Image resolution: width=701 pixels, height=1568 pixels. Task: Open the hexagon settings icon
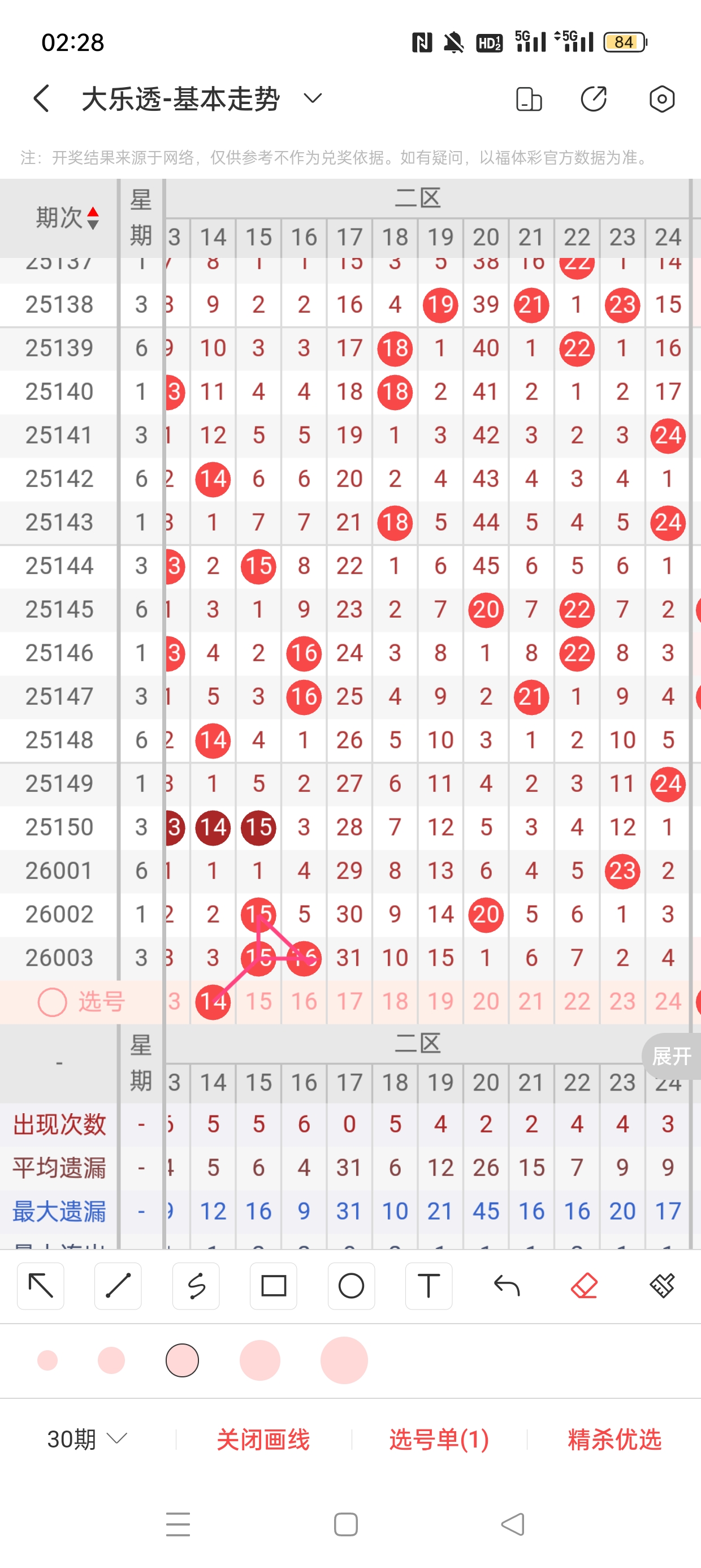(661, 99)
